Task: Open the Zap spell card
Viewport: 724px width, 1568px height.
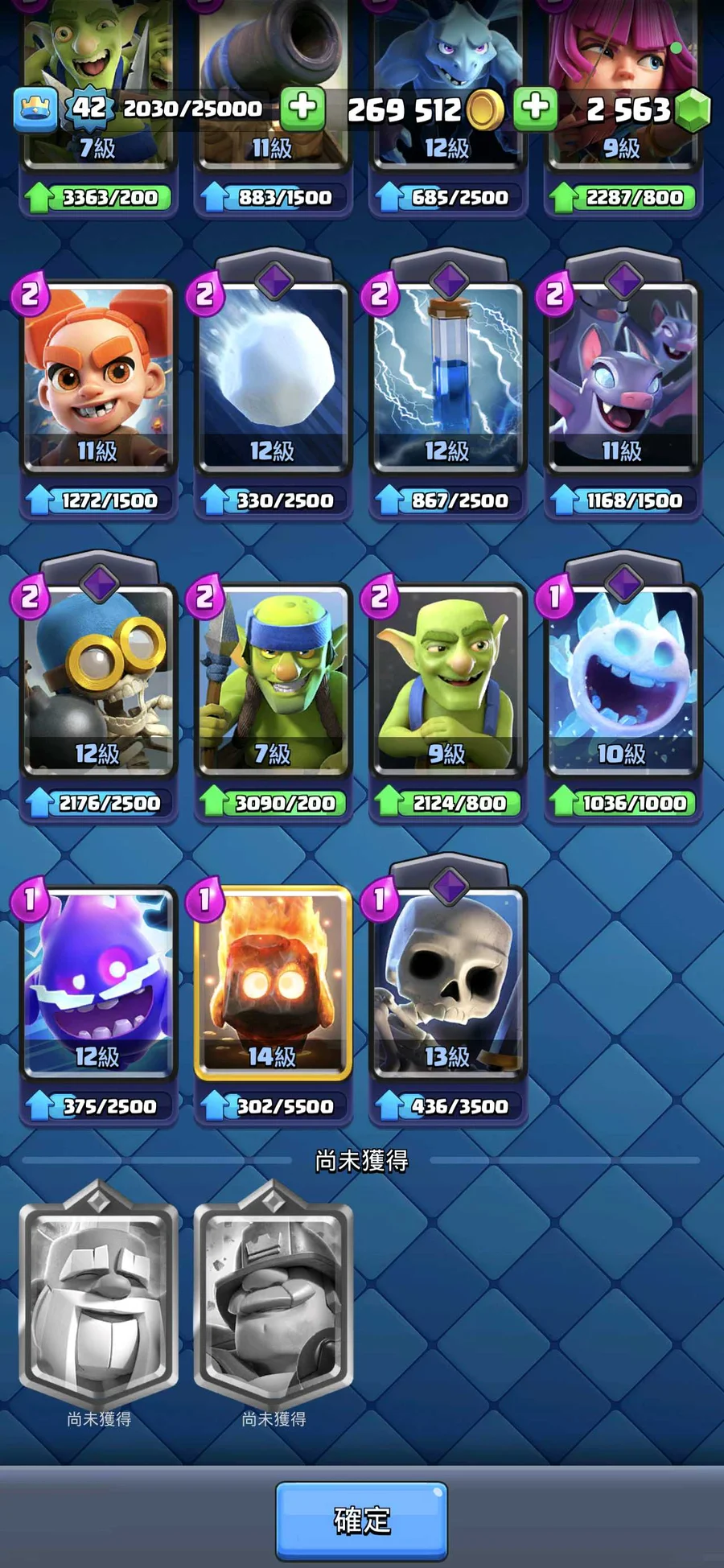Action: click(x=447, y=377)
